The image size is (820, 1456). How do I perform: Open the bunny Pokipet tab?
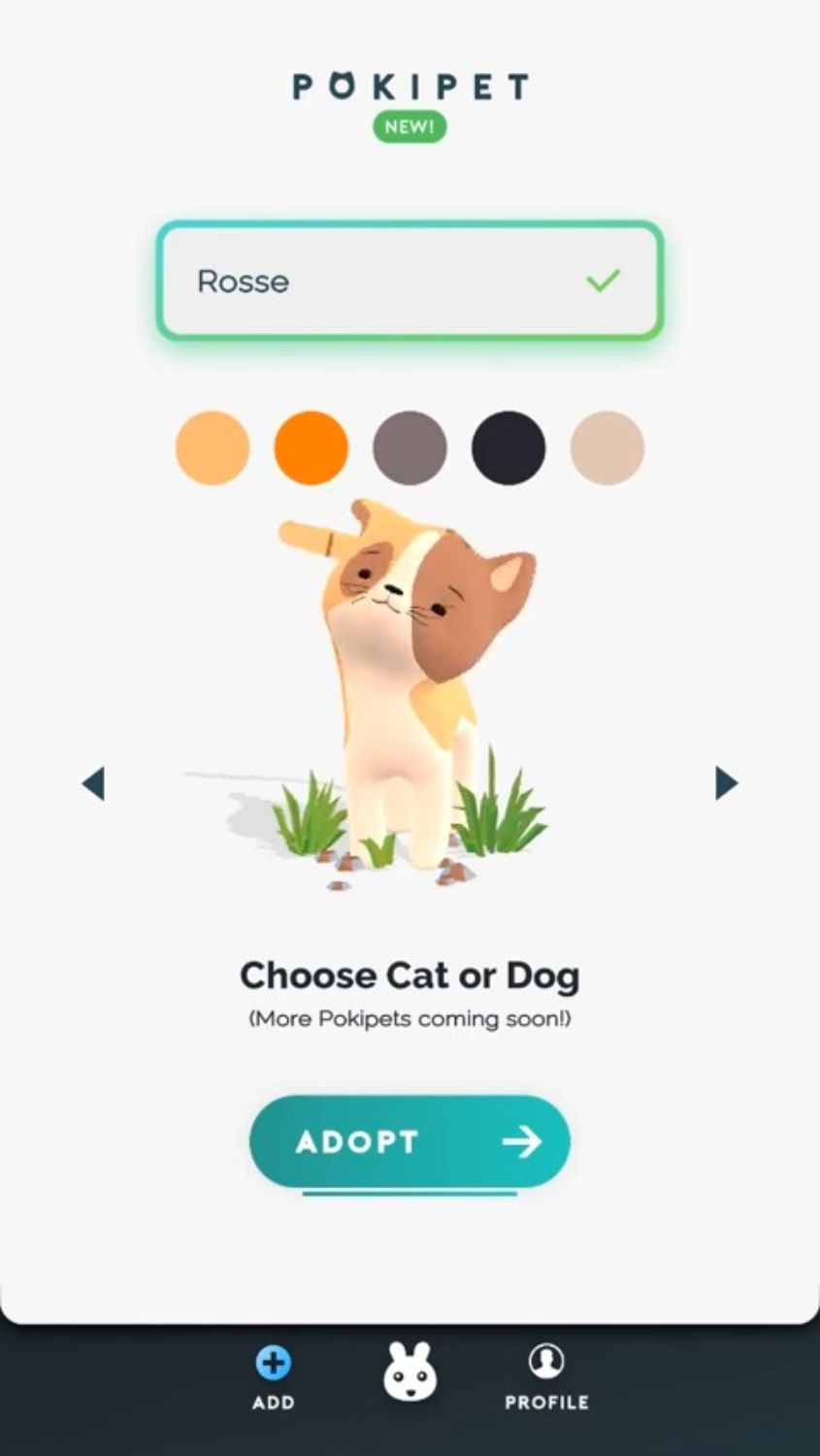click(x=410, y=1372)
